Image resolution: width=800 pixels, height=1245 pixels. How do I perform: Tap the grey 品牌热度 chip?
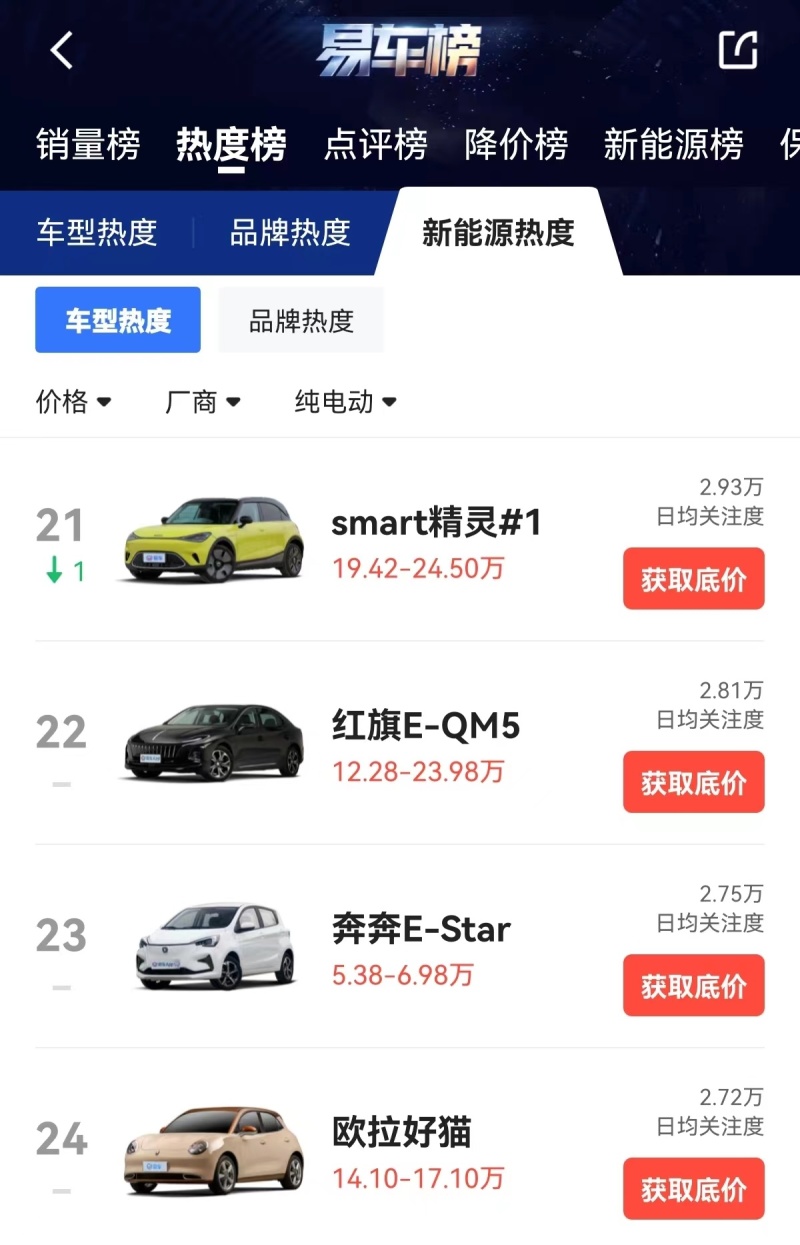click(301, 321)
